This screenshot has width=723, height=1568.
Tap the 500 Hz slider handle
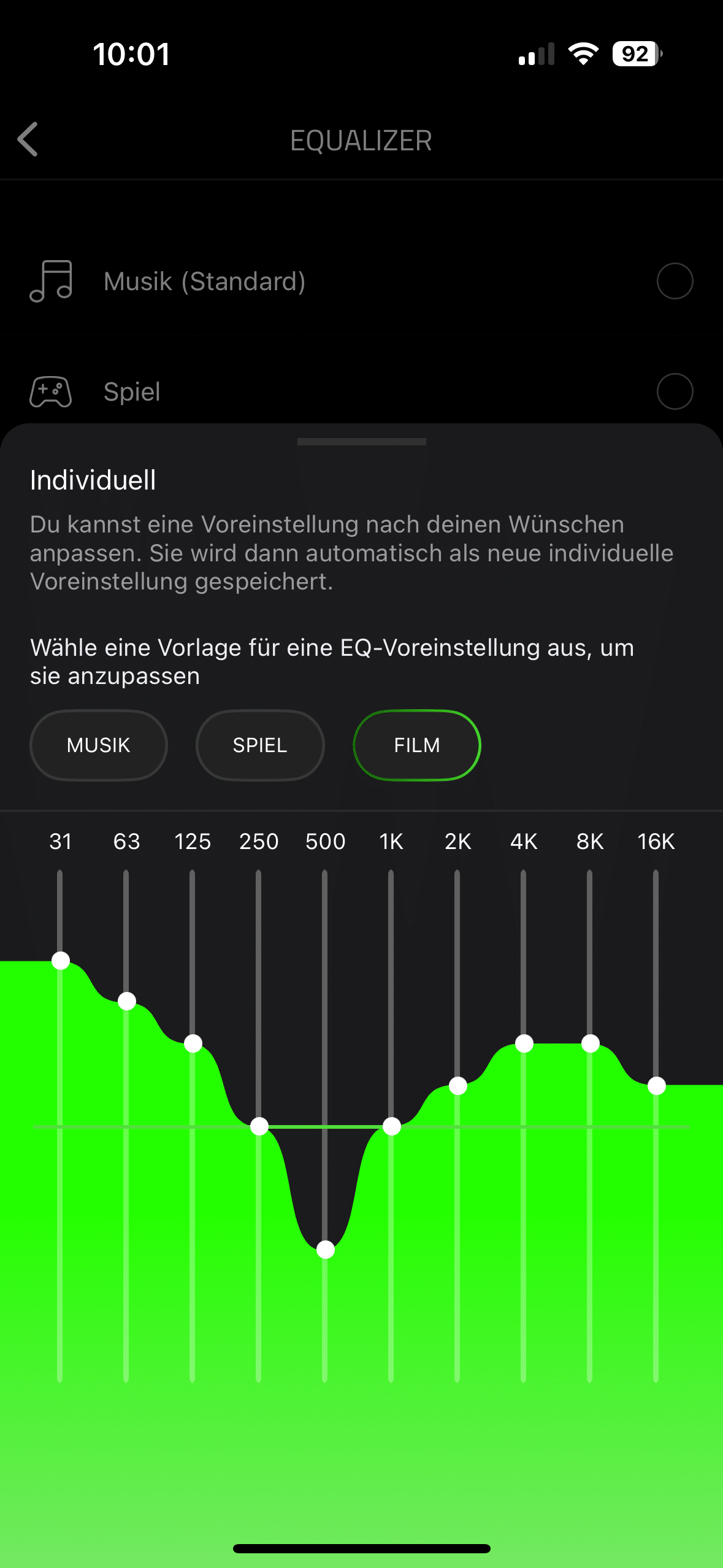[x=326, y=1250]
